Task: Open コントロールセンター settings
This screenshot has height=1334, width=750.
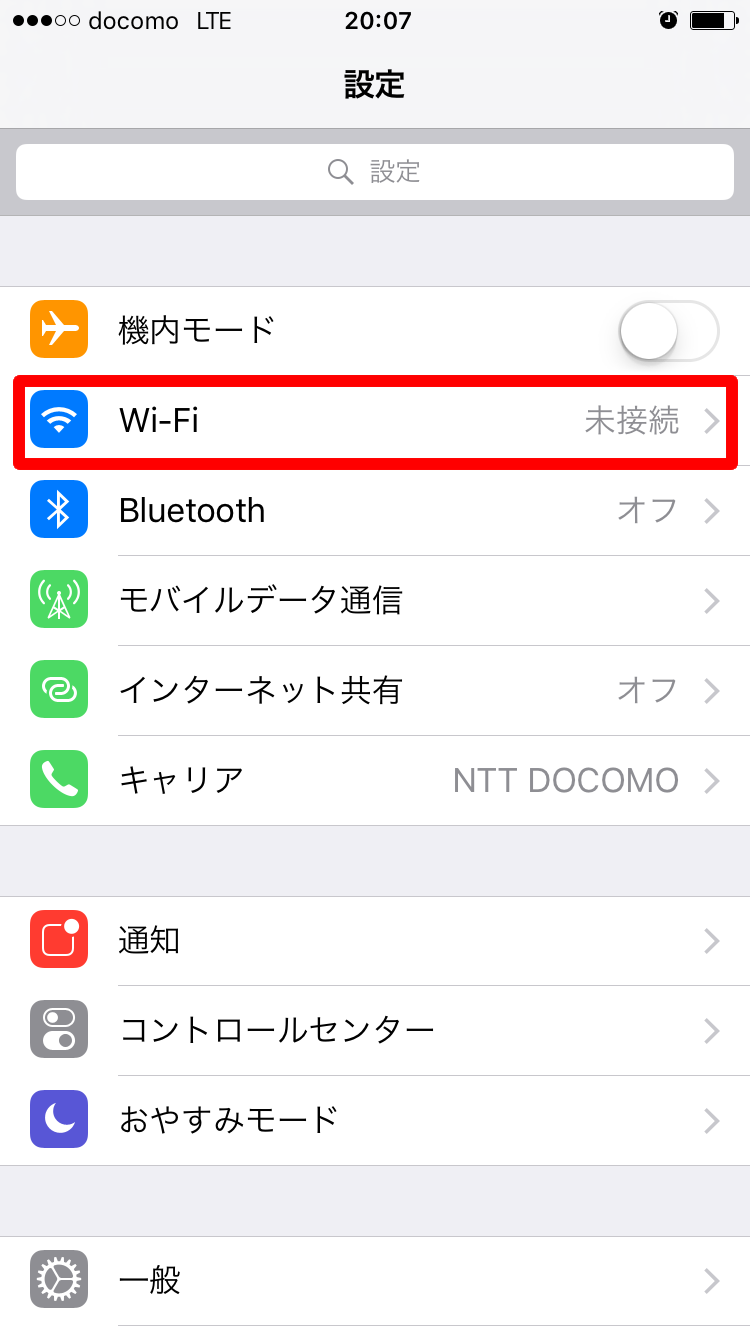Action: coord(375,1031)
